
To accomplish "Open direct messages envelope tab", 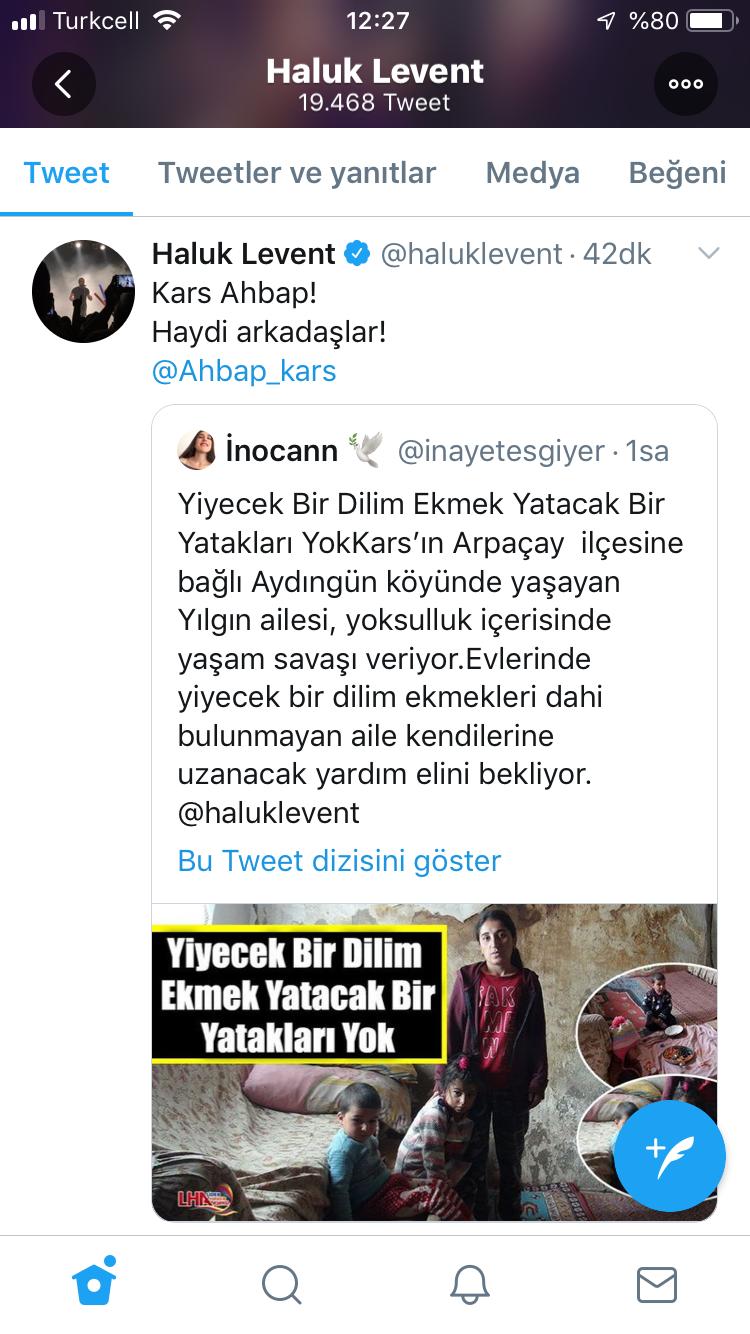I will click(656, 1284).
